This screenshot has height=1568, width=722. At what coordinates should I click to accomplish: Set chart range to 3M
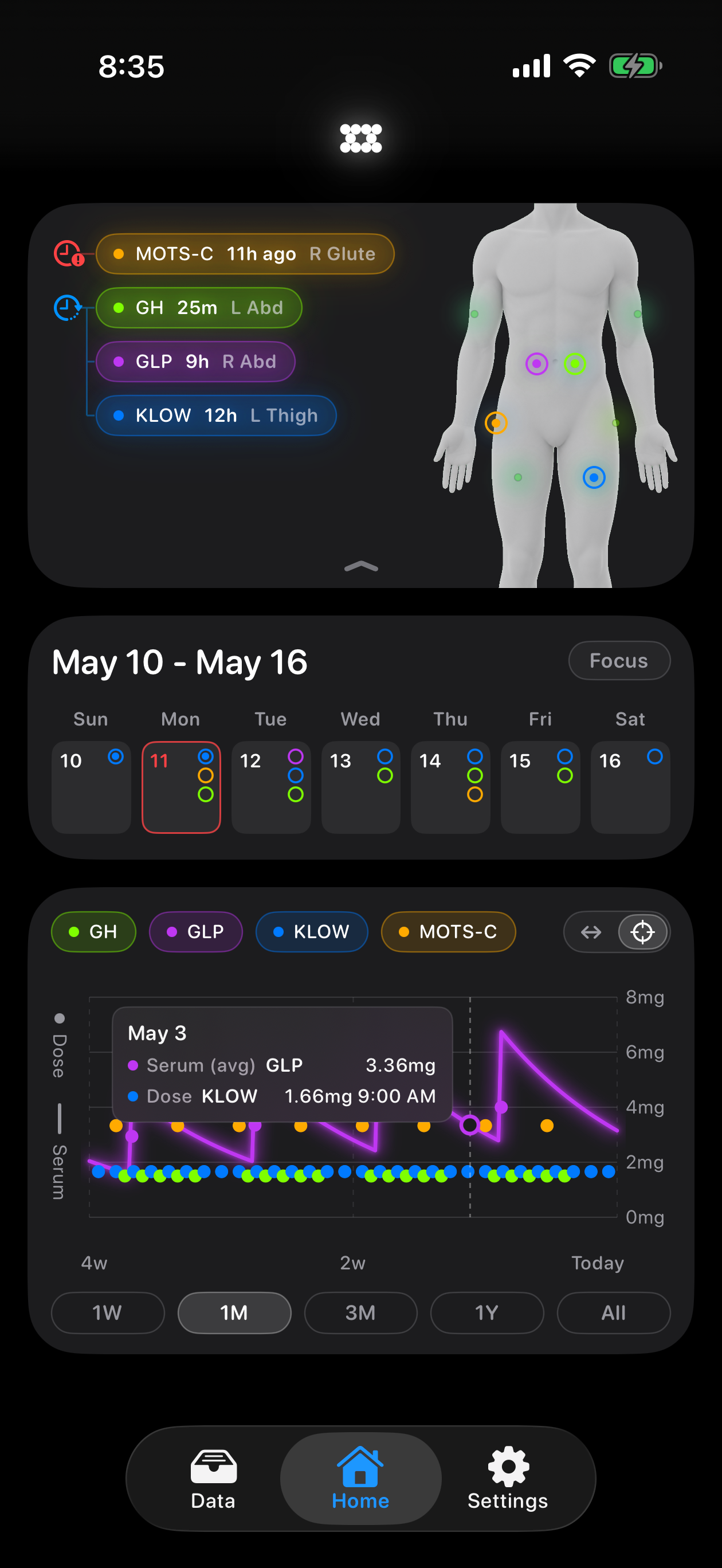click(360, 1312)
